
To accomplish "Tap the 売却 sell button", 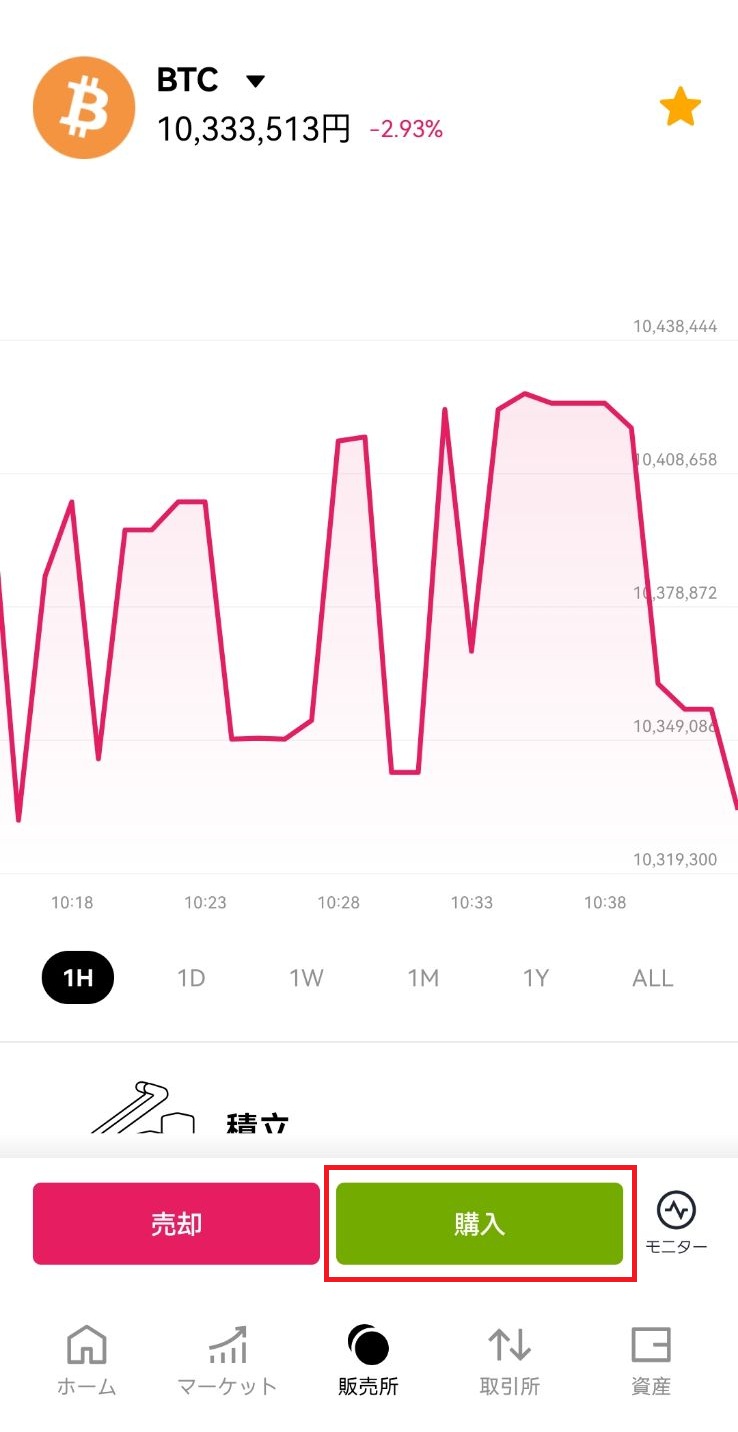I will [x=176, y=1224].
